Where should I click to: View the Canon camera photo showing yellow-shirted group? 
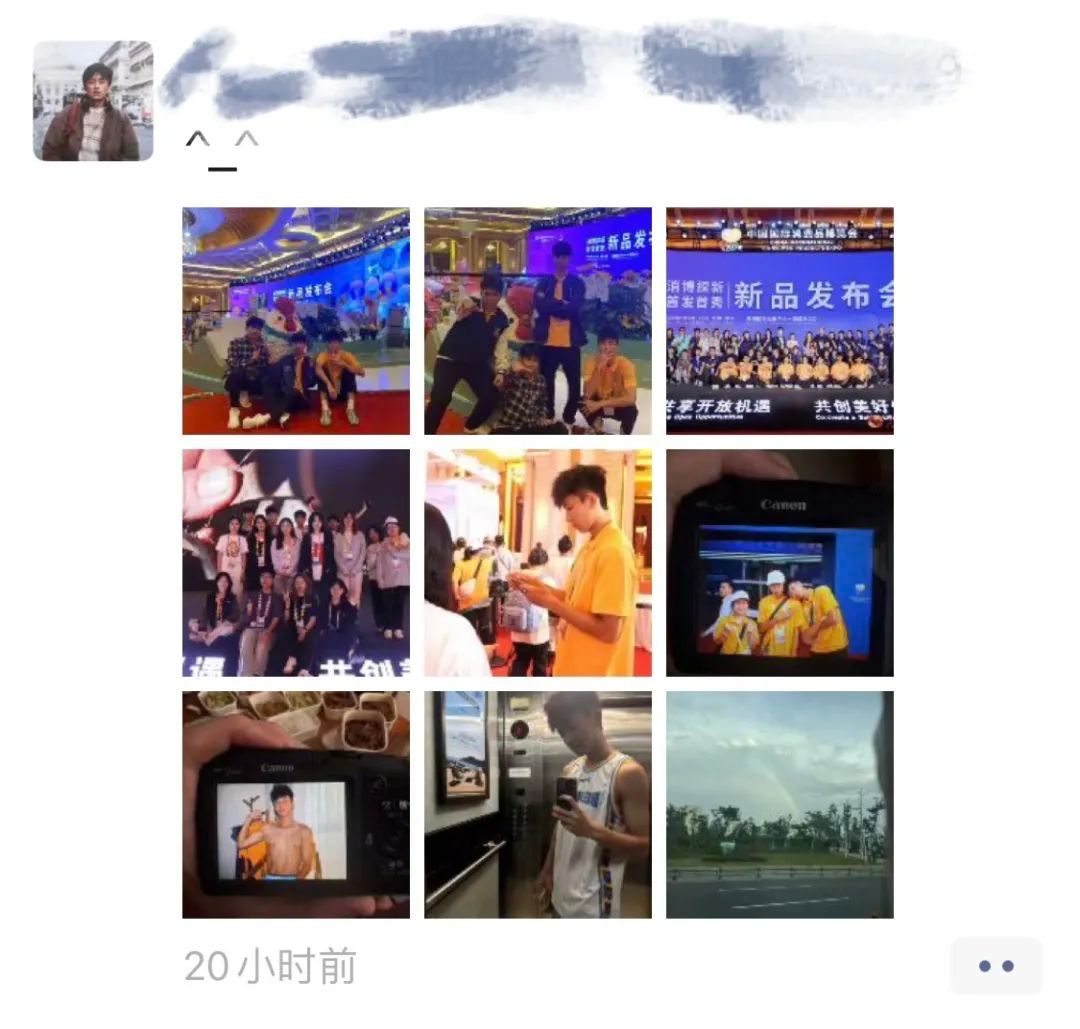click(x=780, y=563)
